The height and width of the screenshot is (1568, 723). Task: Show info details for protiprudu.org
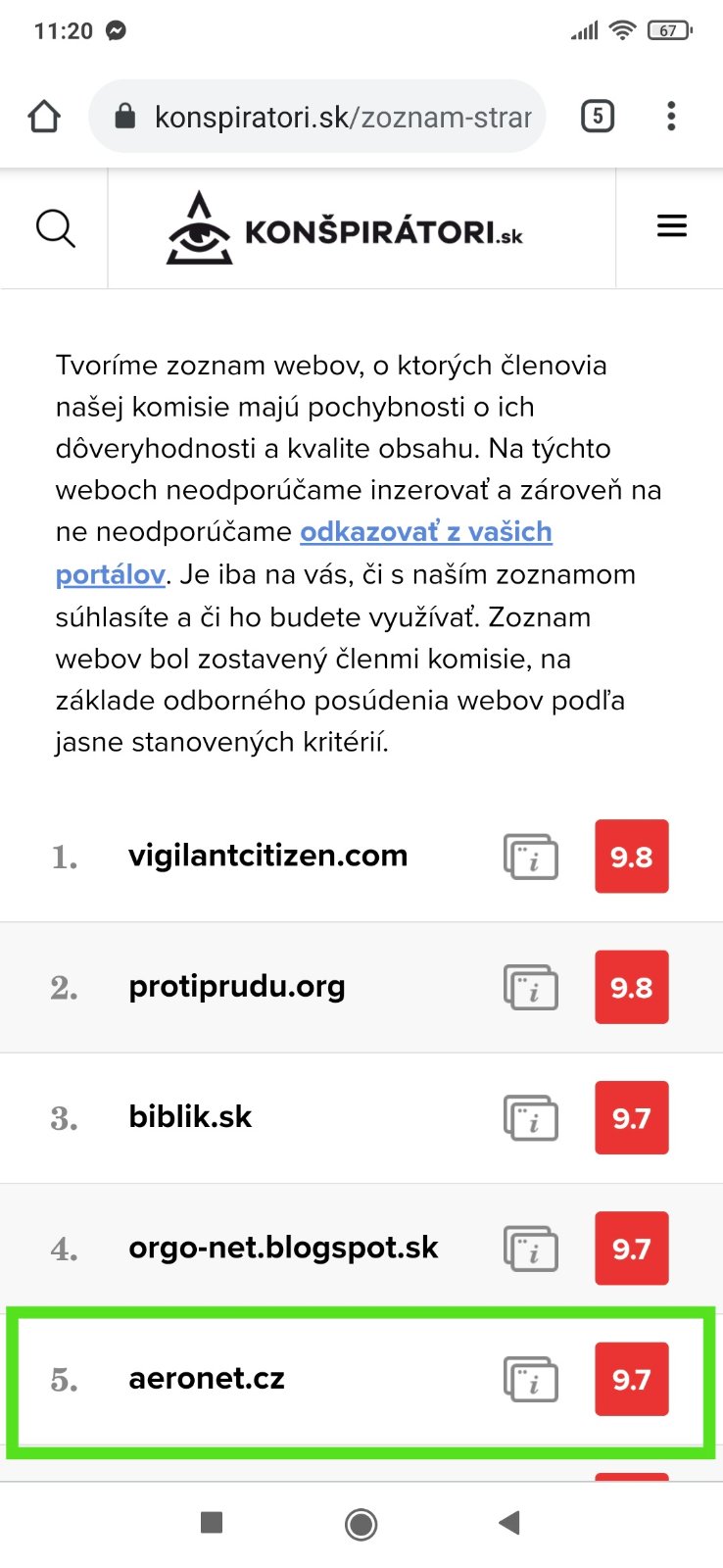point(531,988)
